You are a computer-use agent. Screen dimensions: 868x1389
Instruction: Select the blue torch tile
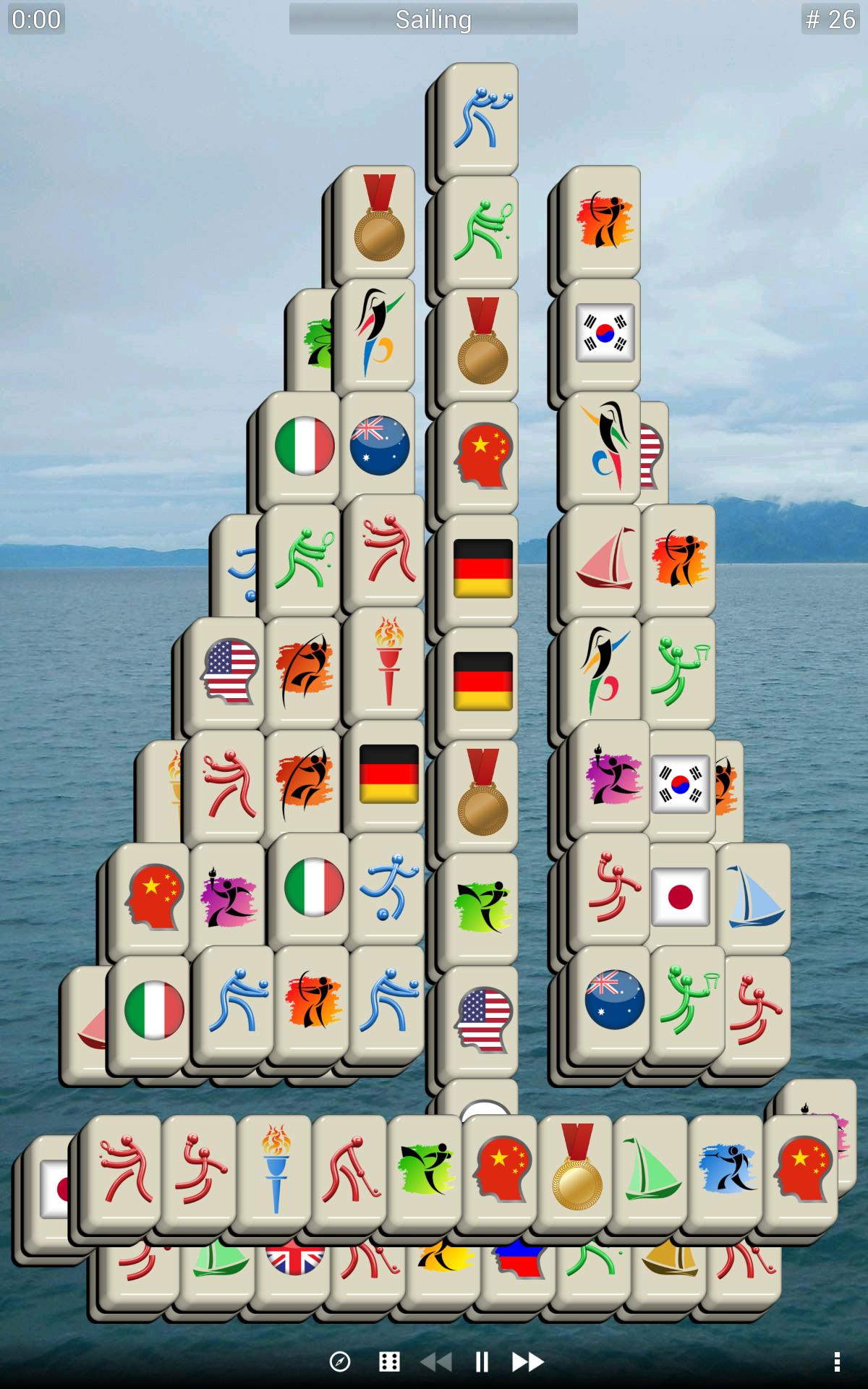[x=276, y=1172]
